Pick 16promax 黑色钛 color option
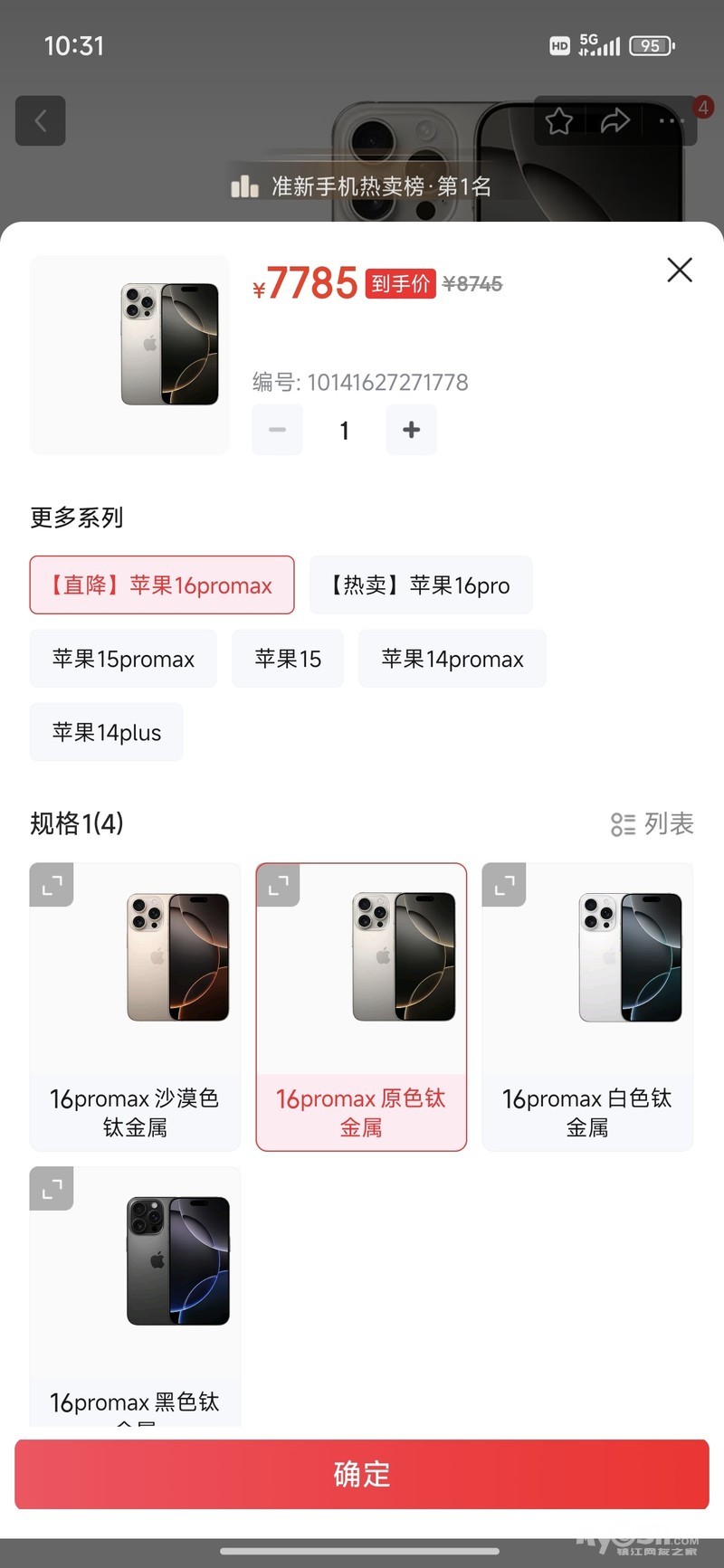 point(135,1294)
